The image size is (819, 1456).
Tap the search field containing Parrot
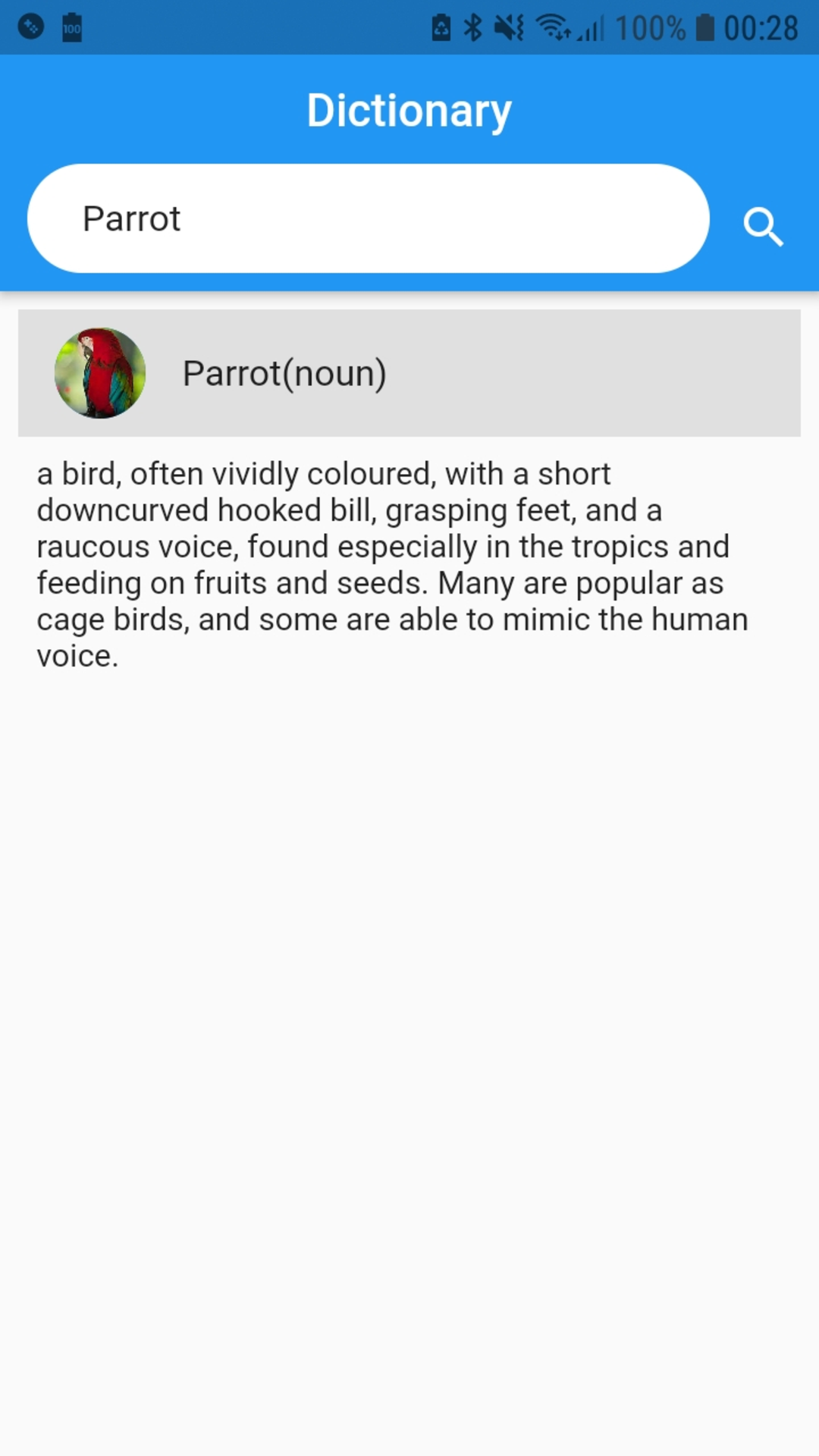[369, 218]
